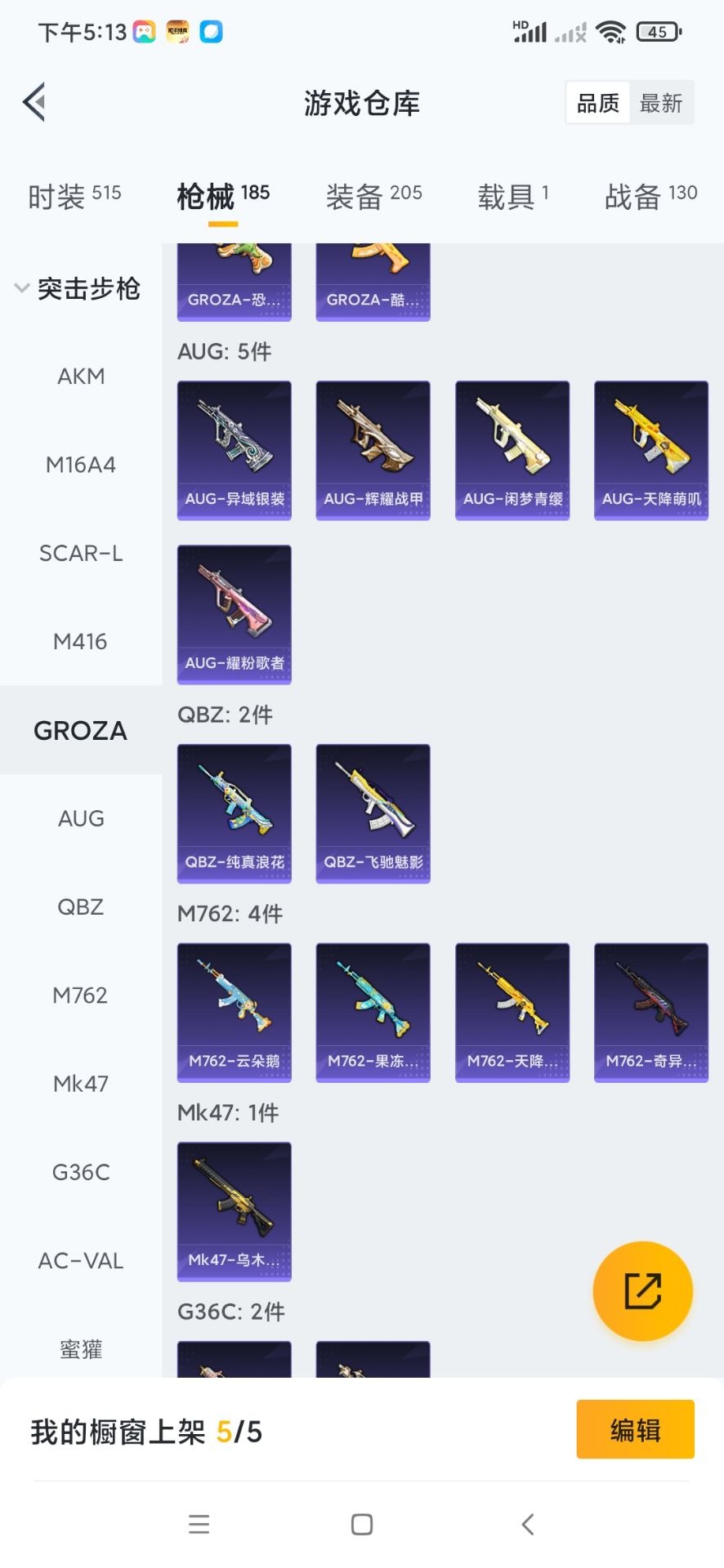View the AUG-耀粉歌者 skin
This screenshot has width=724, height=1568.
pyautogui.click(x=235, y=614)
